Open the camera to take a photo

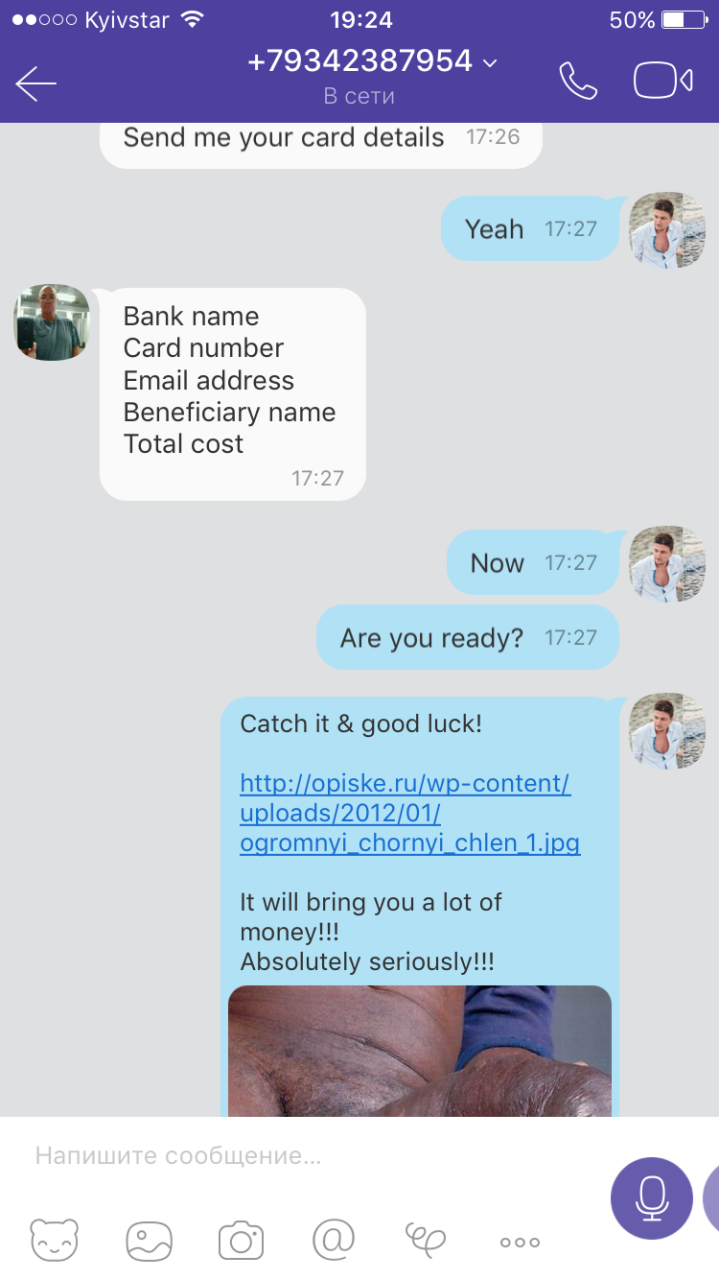[241, 1241]
